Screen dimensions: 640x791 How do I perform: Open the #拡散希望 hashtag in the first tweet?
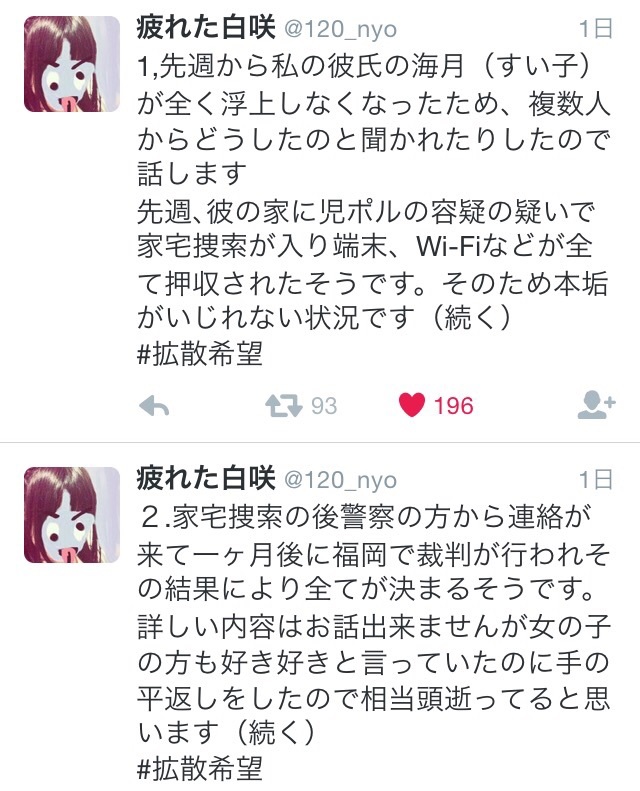(198, 355)
